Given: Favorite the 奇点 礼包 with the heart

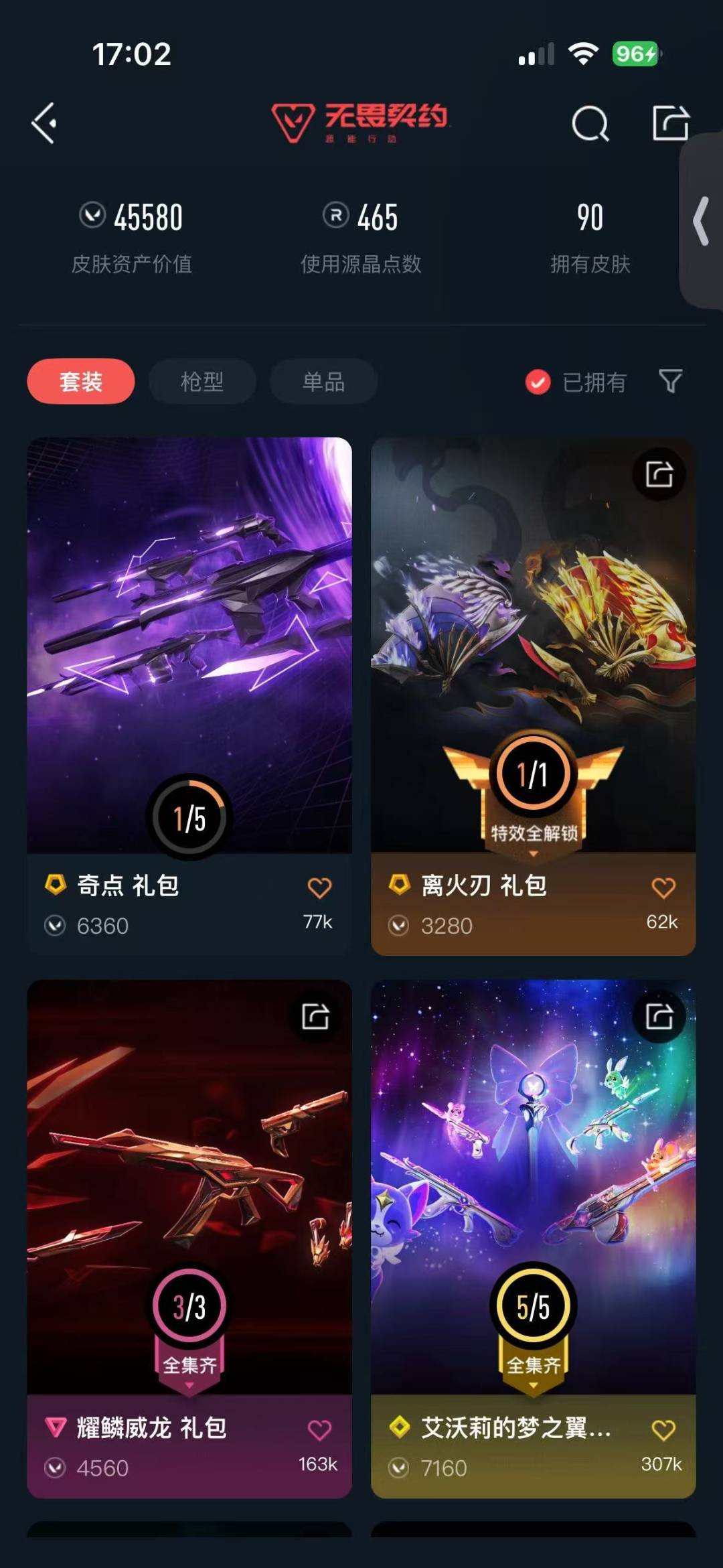Looking at the screenshot, I should pyautogui.click(x=320, y=887).
